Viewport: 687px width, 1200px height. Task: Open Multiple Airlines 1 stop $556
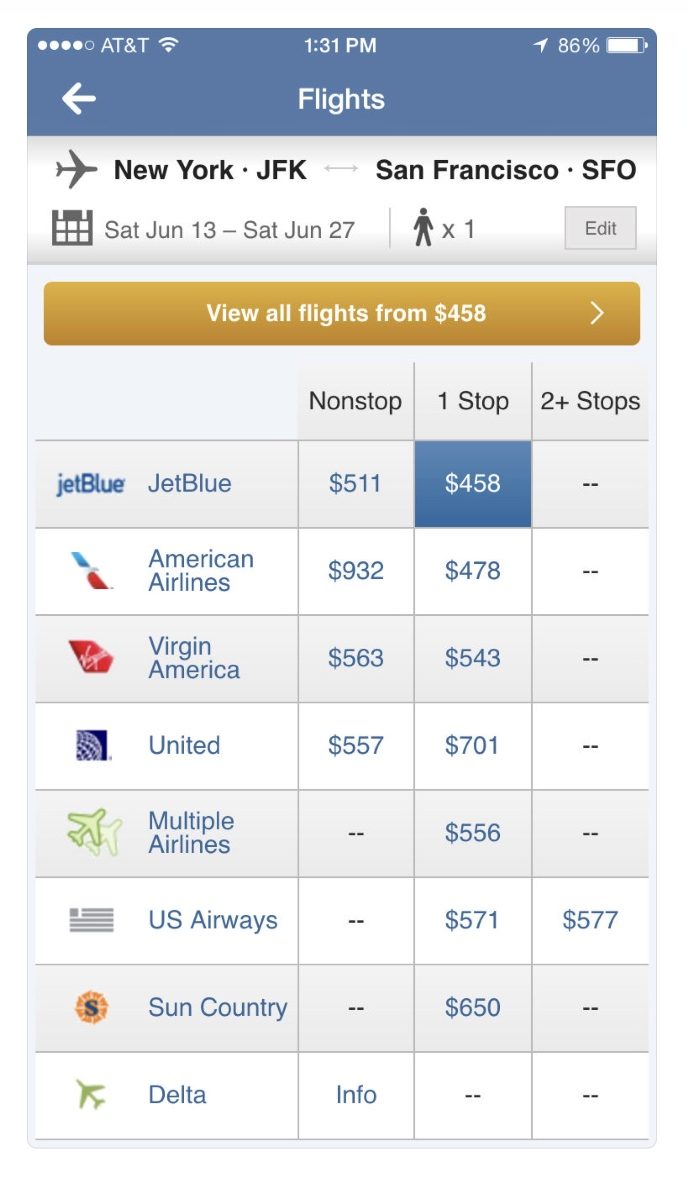[473, 833]
